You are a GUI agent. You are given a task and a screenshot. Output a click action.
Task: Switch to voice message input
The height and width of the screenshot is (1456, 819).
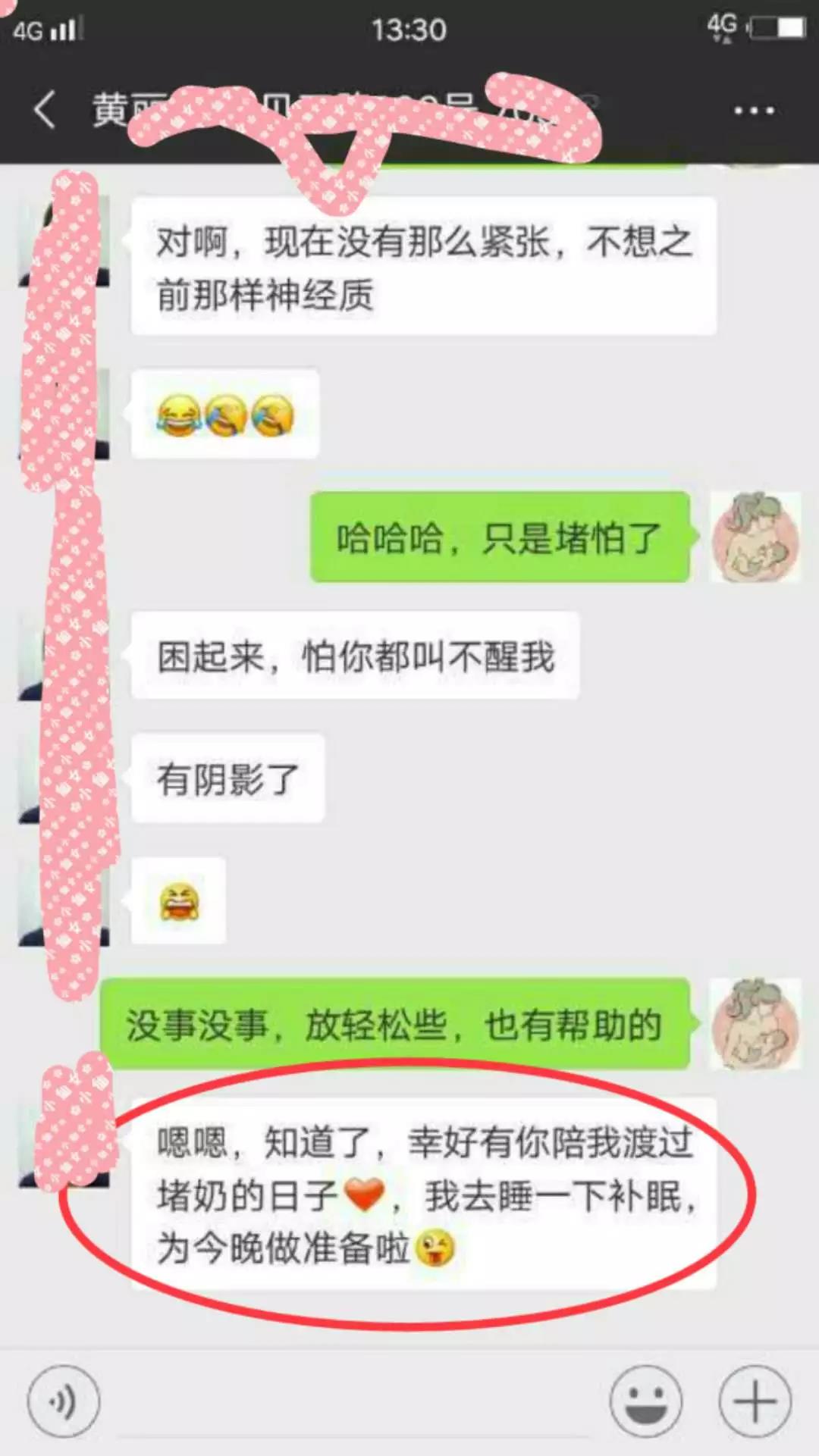point(64,1401)
